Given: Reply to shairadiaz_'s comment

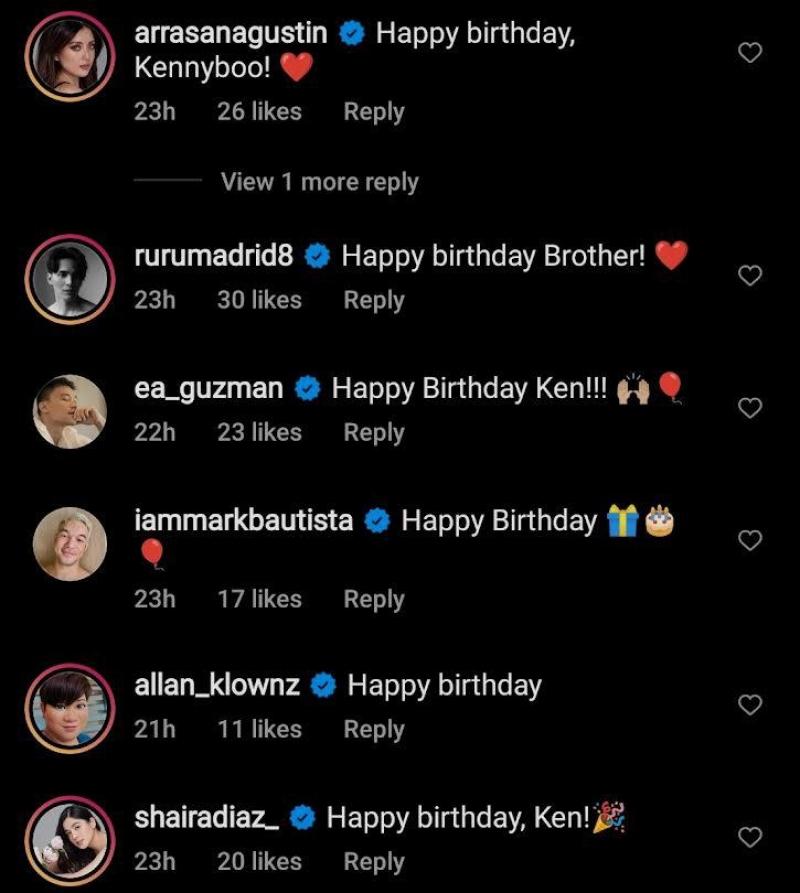Looking at the screenshot, I should 373,861.
